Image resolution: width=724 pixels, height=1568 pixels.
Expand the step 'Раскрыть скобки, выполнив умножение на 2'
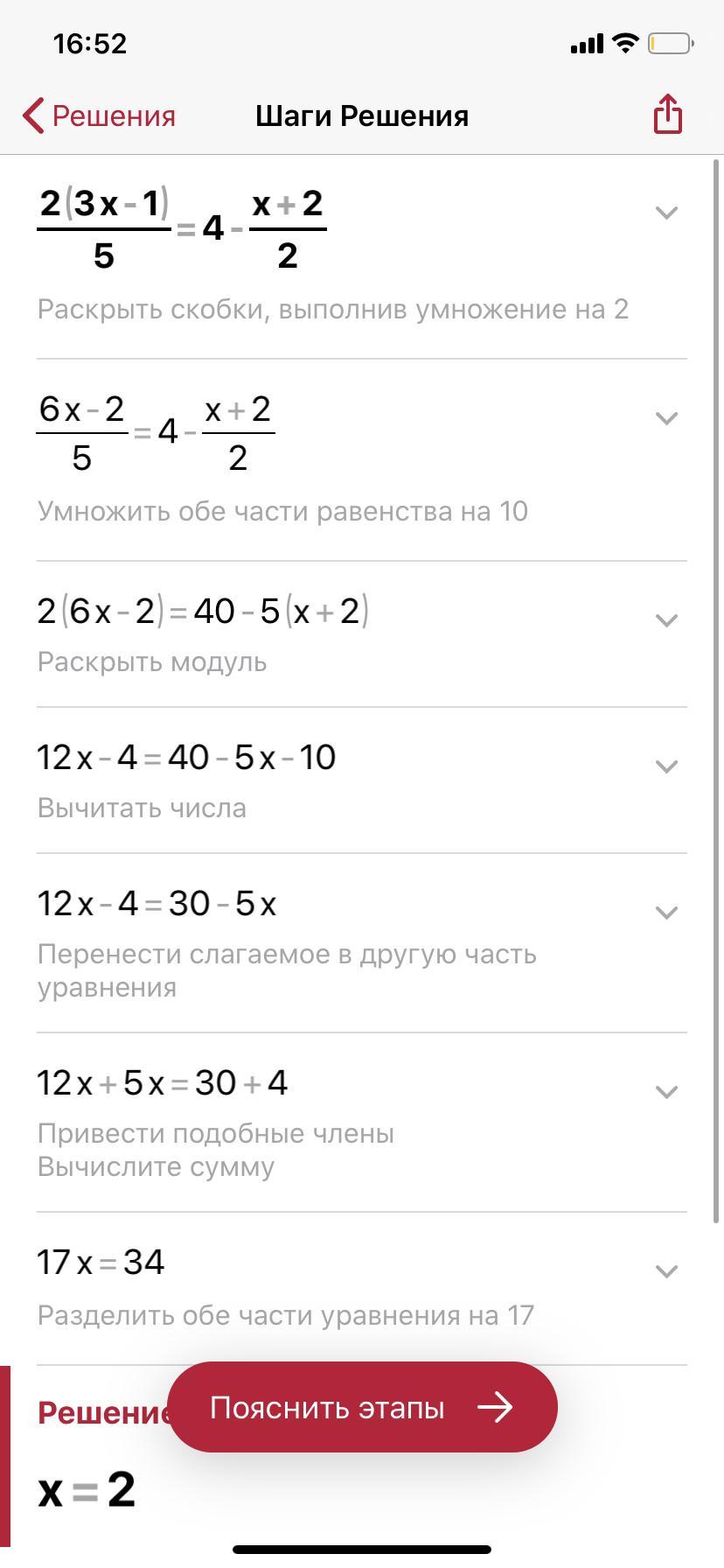point(667,213)
